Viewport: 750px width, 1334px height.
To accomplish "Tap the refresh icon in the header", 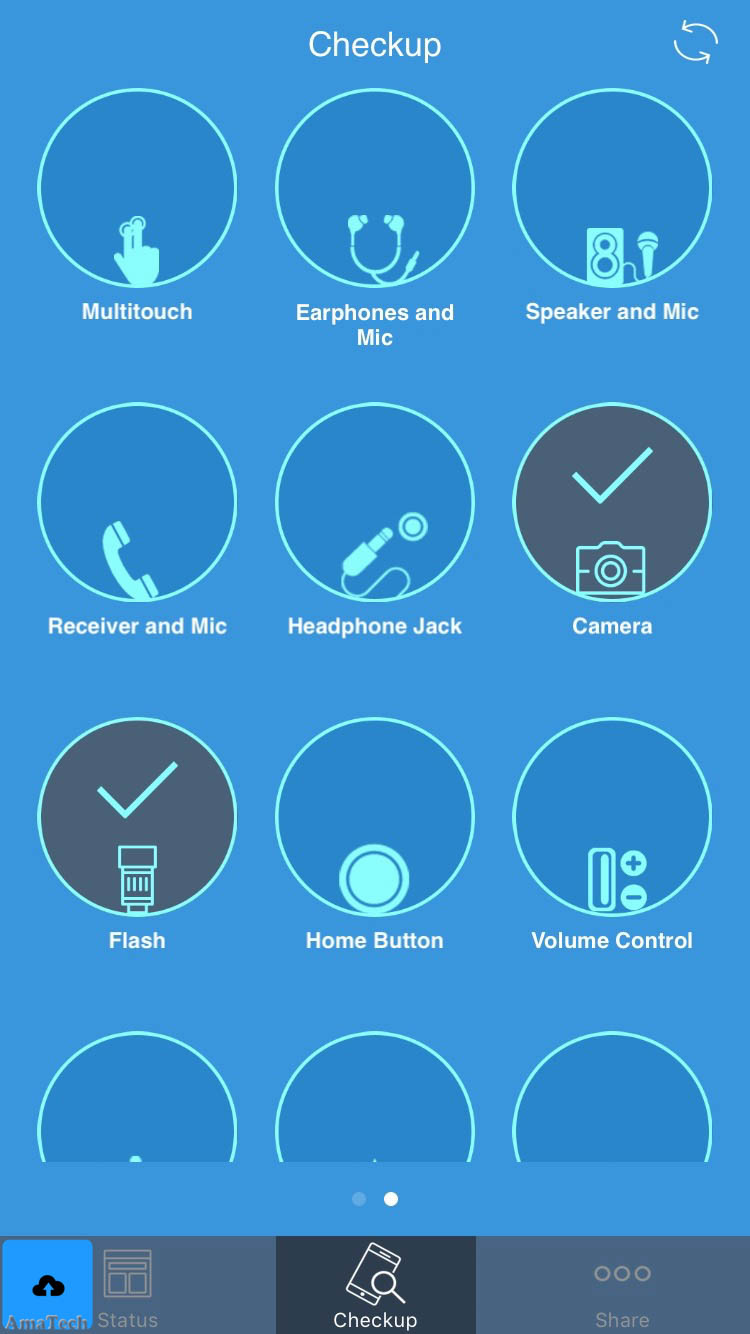I will [x=695, y=44].
